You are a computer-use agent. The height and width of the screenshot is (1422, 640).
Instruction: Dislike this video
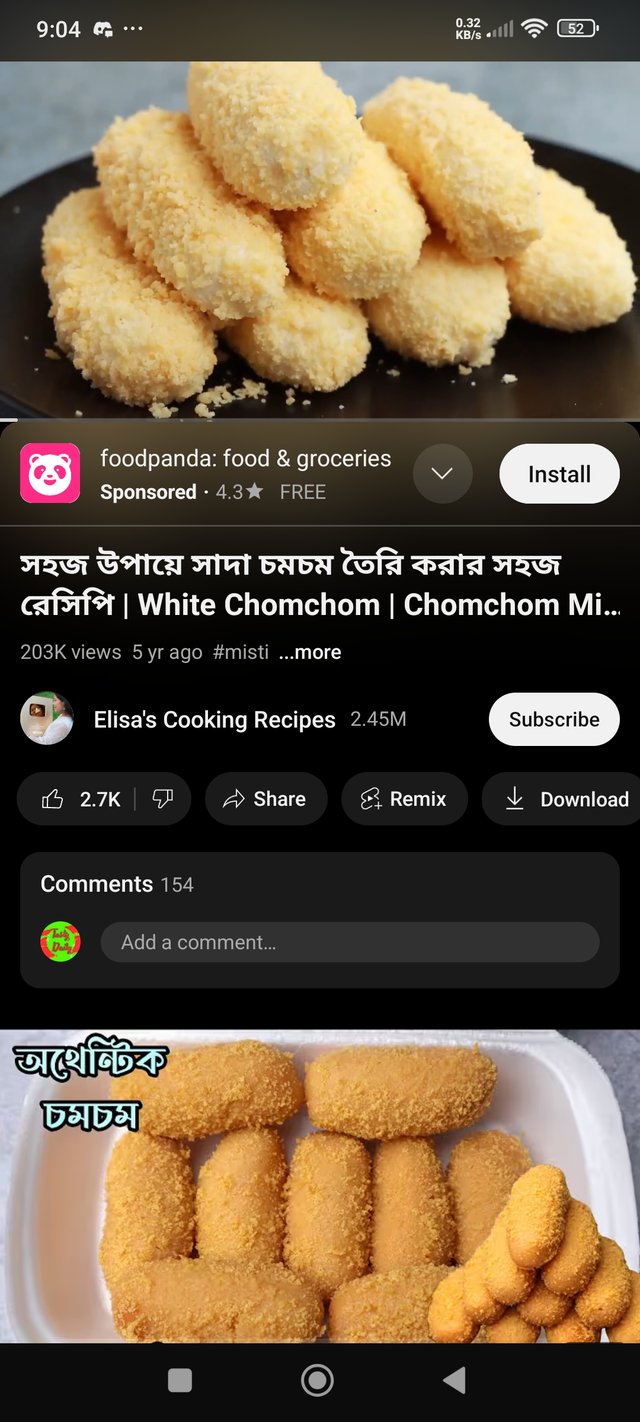(162, 799)
